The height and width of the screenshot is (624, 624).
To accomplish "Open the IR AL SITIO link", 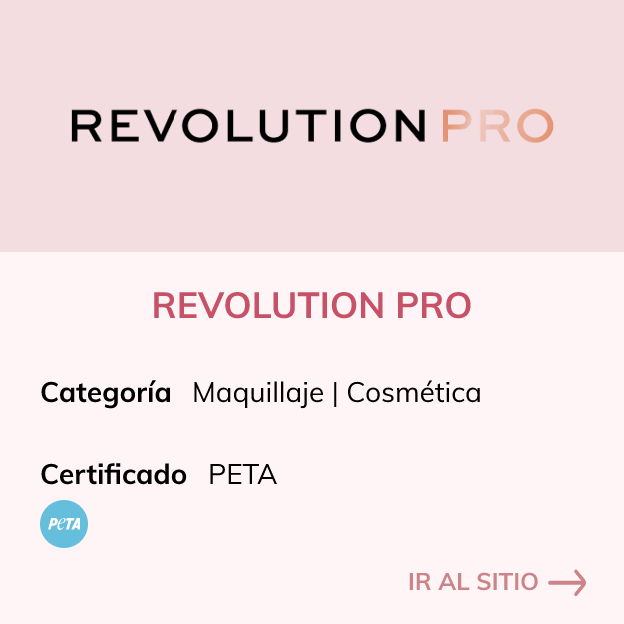I will 496,582.
